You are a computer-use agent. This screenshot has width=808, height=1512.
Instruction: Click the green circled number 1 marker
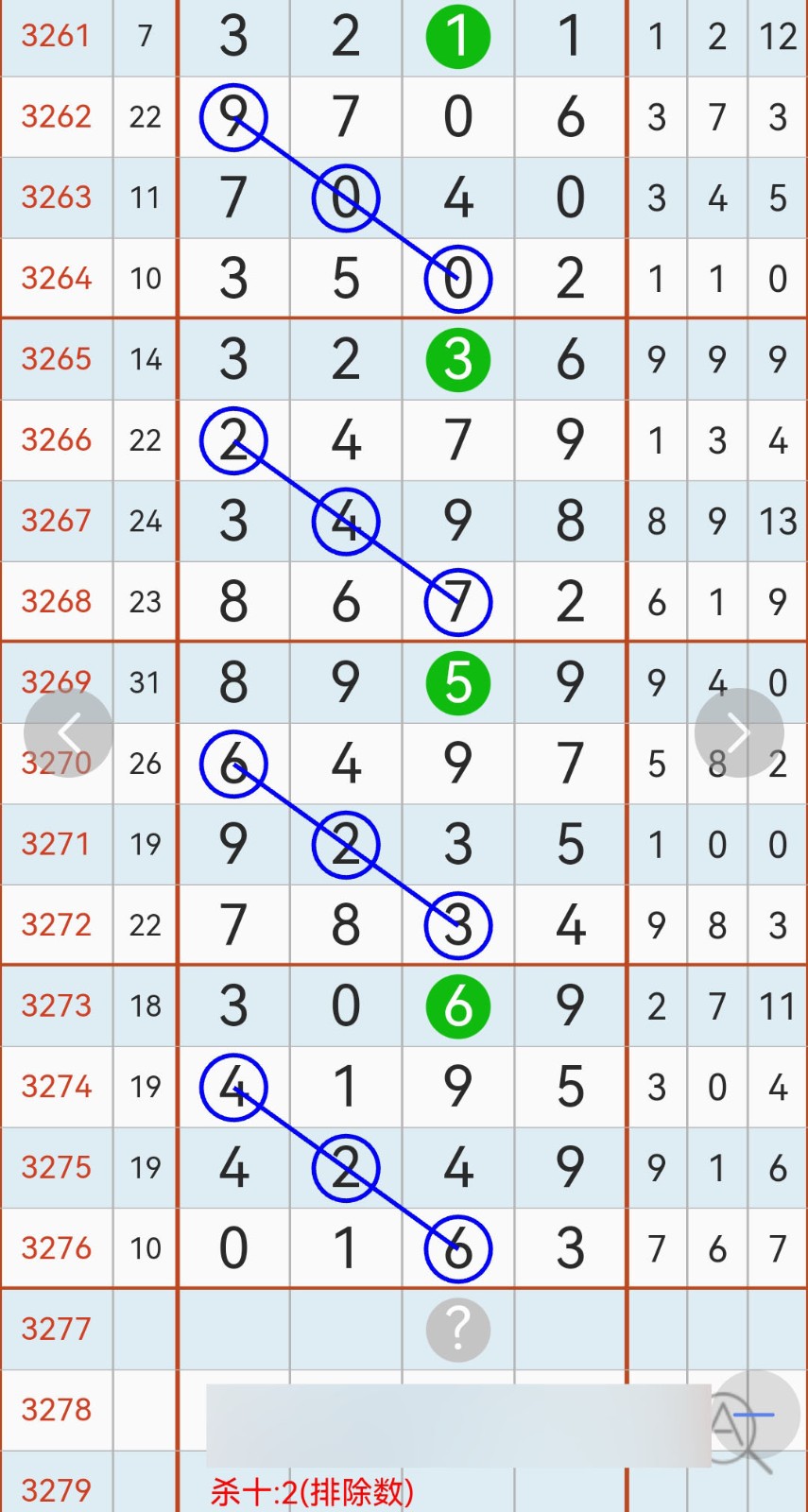point(457,36)
